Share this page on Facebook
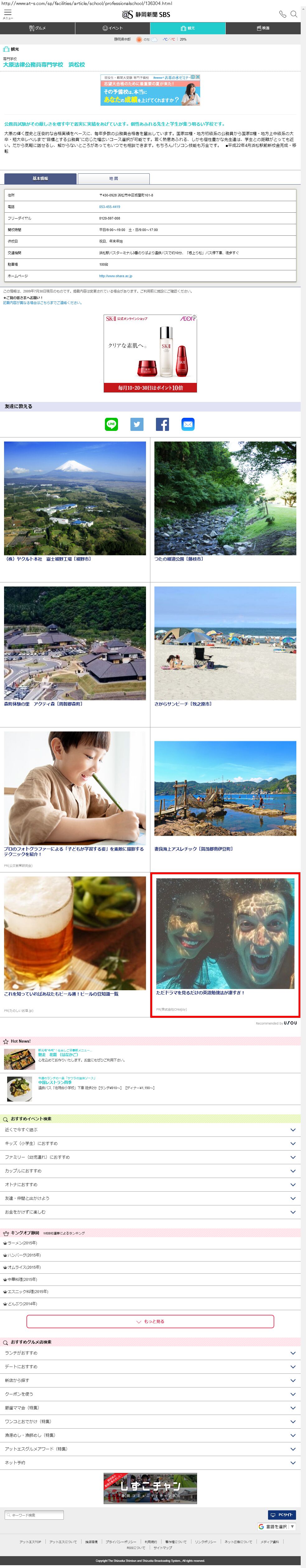Image resolution: width=306 pixels, height=1568 pixels. (162, 424)
